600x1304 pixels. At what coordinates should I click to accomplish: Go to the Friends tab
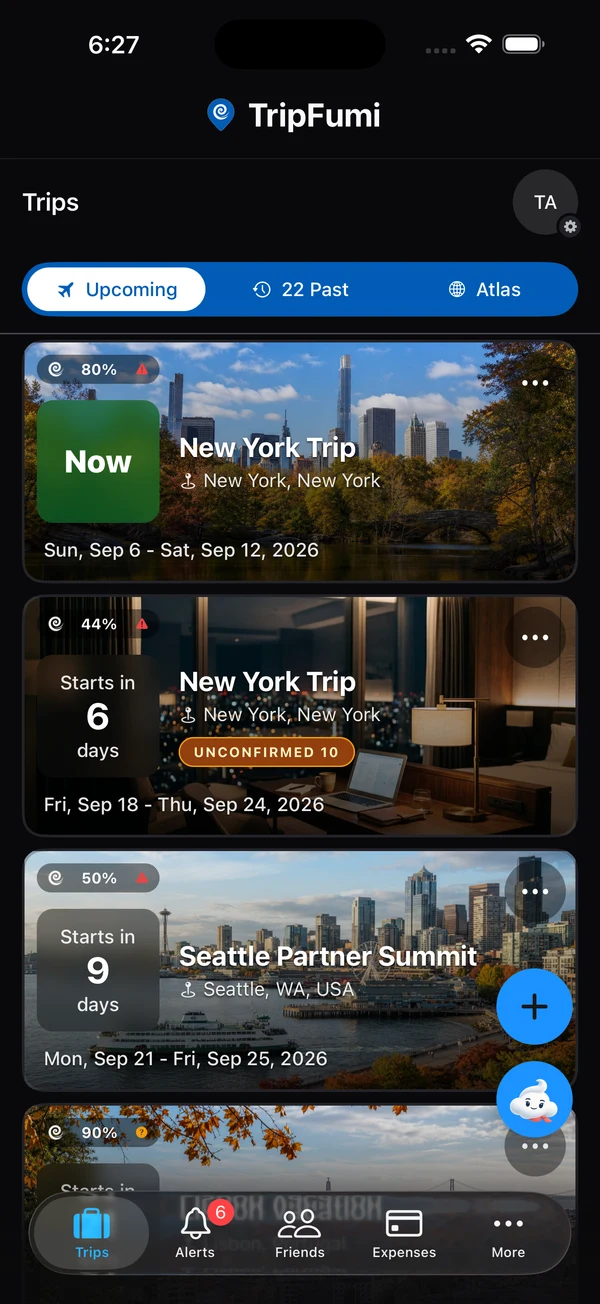pyautogui.click(x=300, y=1233)
